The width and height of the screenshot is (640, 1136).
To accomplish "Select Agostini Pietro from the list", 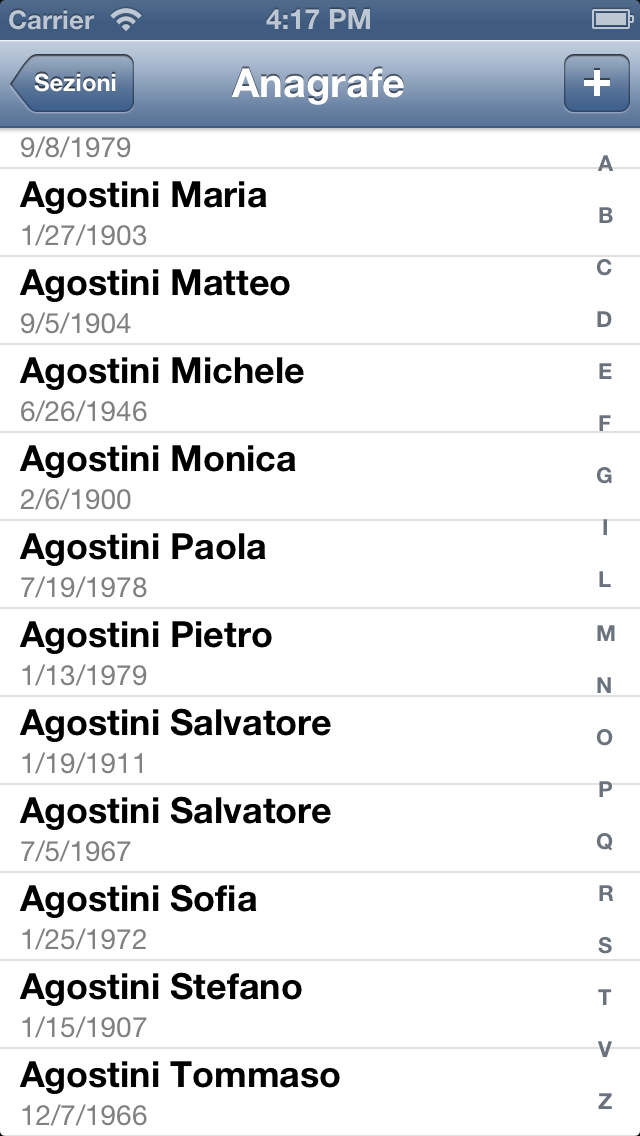I will [x=320, y=652].
